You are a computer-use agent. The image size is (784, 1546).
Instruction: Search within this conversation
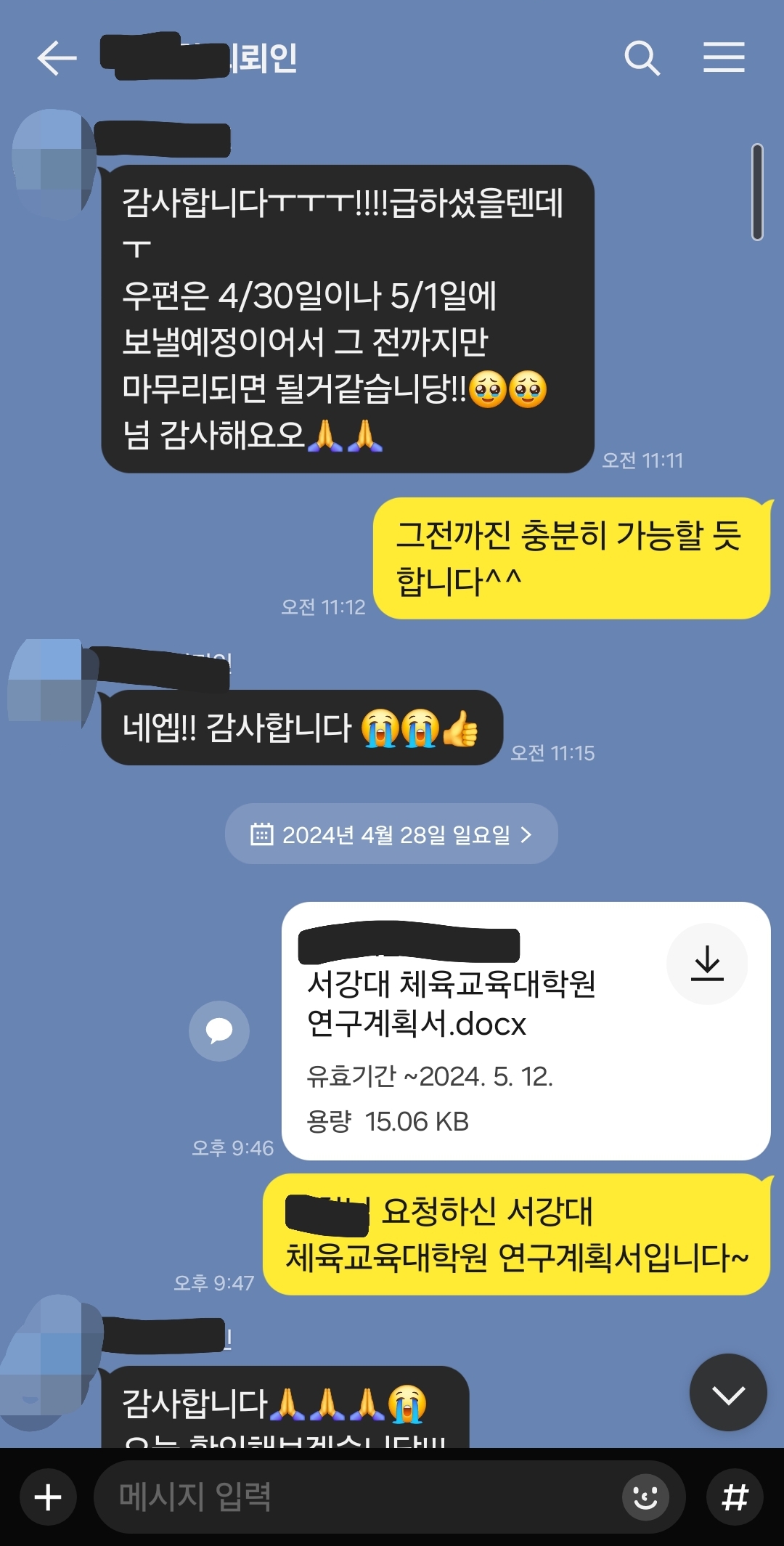642,58
